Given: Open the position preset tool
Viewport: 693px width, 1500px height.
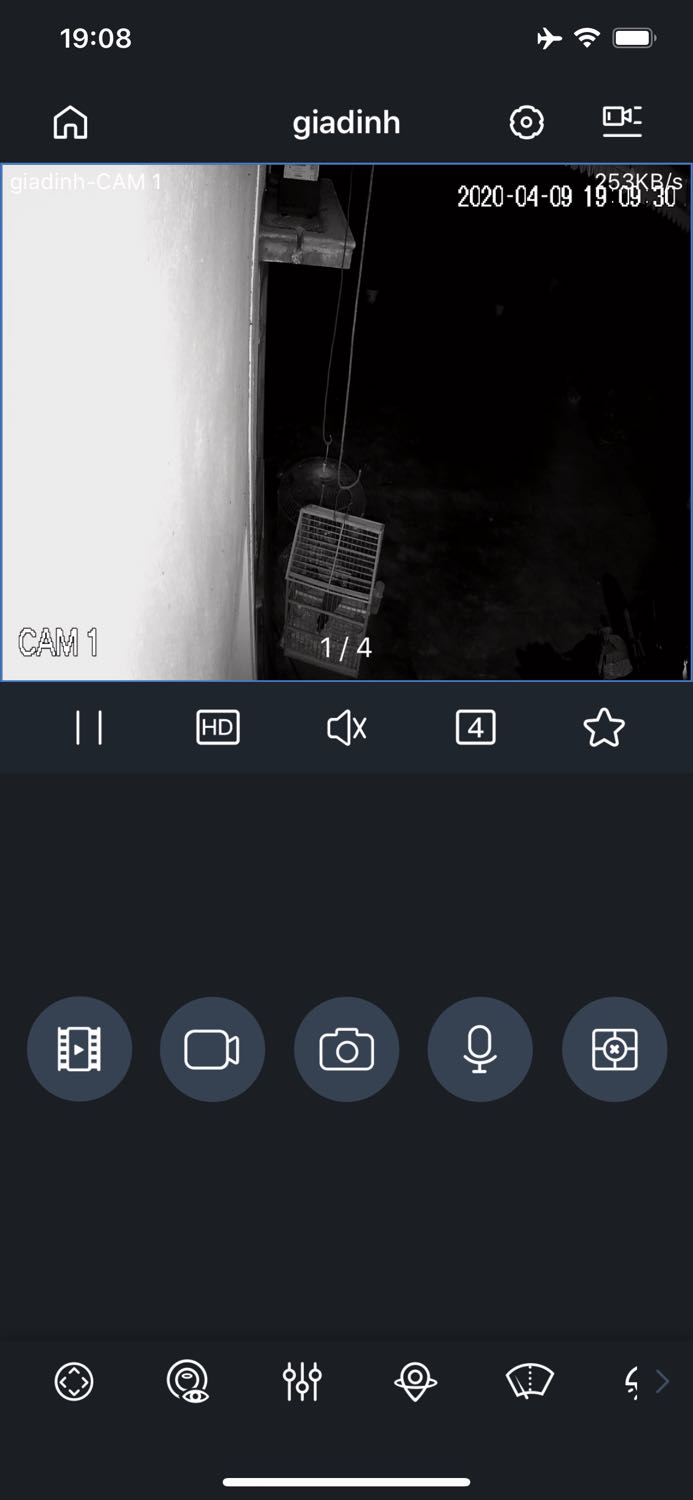Looking at the screenshot, I should (415, 1382).
